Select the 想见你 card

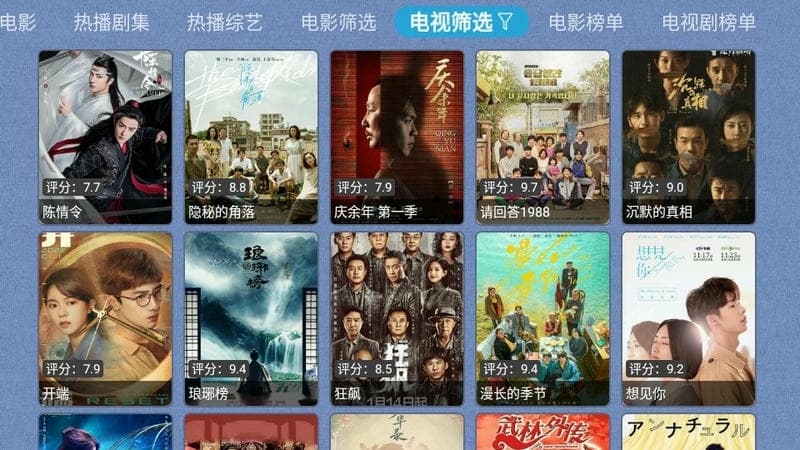tap(689, 319)
